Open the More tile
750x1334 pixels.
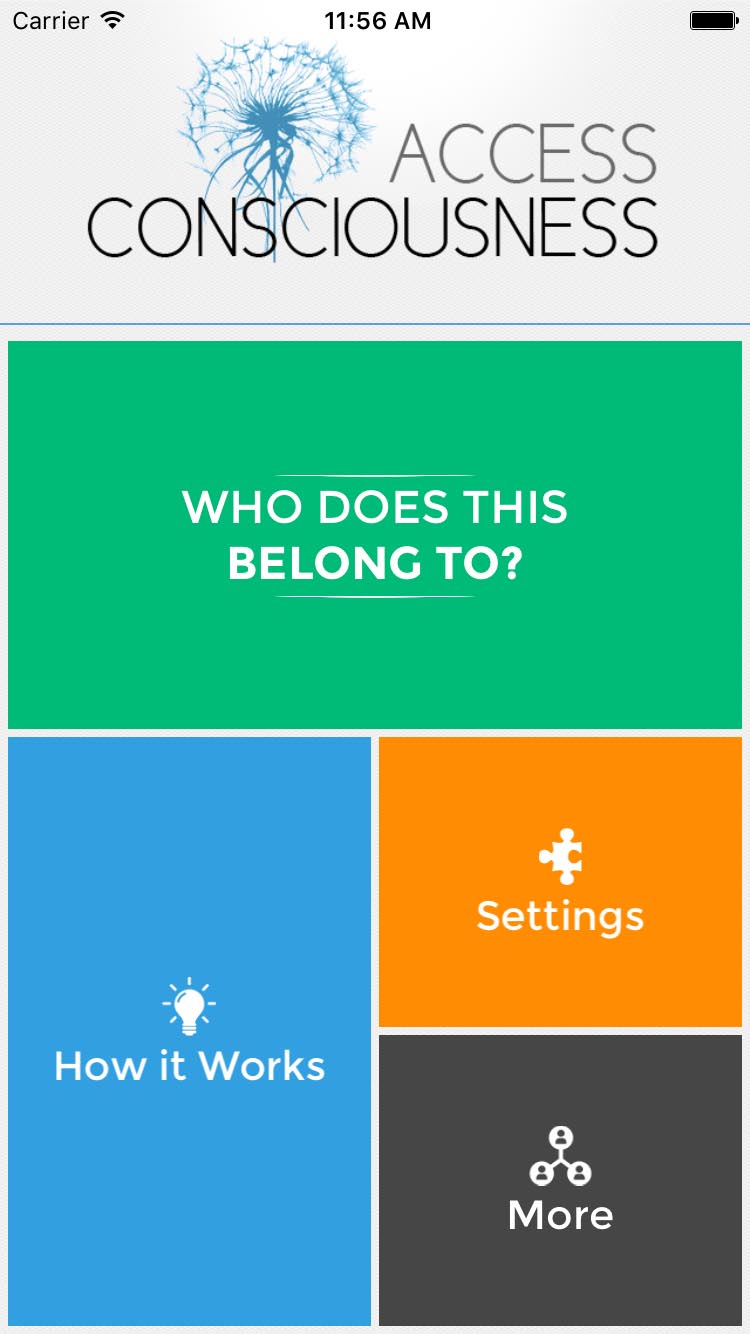click(560, 1180)
